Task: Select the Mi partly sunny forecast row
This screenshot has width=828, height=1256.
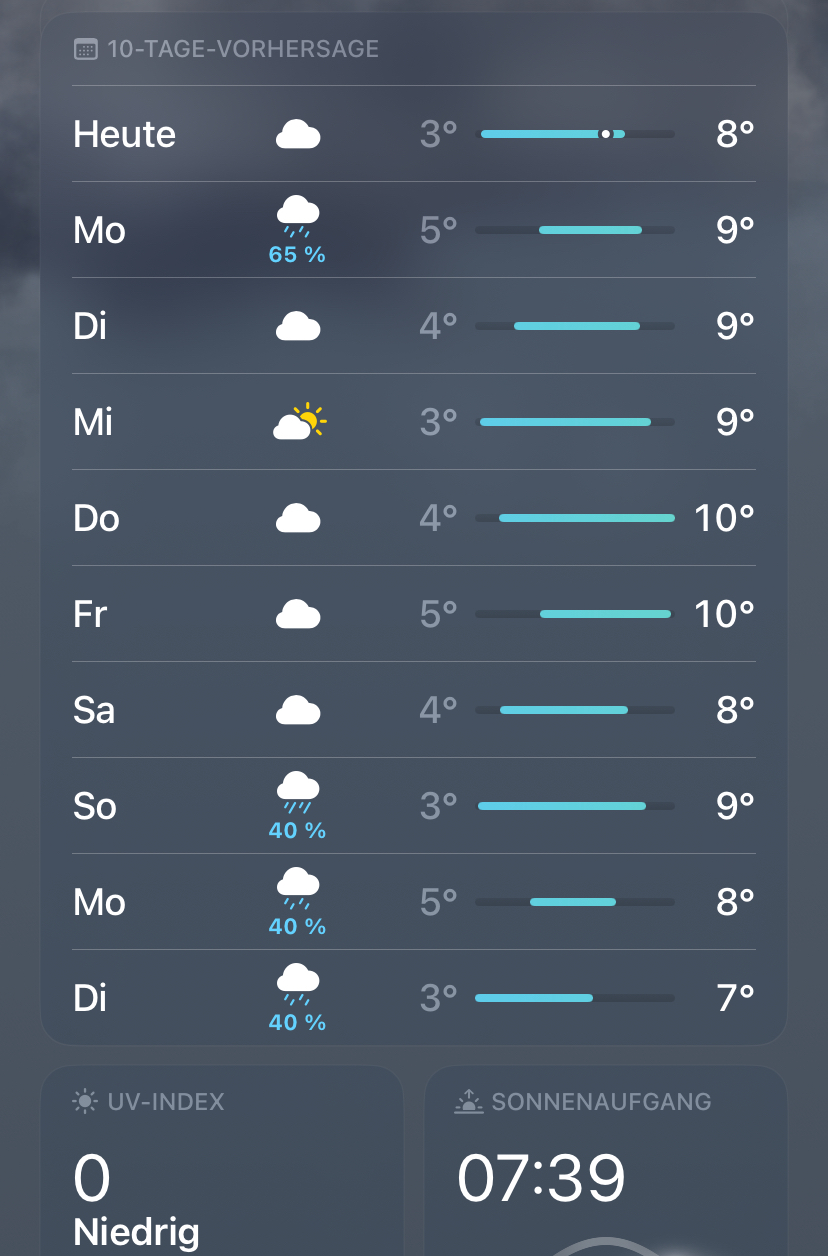Action: point(414,422)
